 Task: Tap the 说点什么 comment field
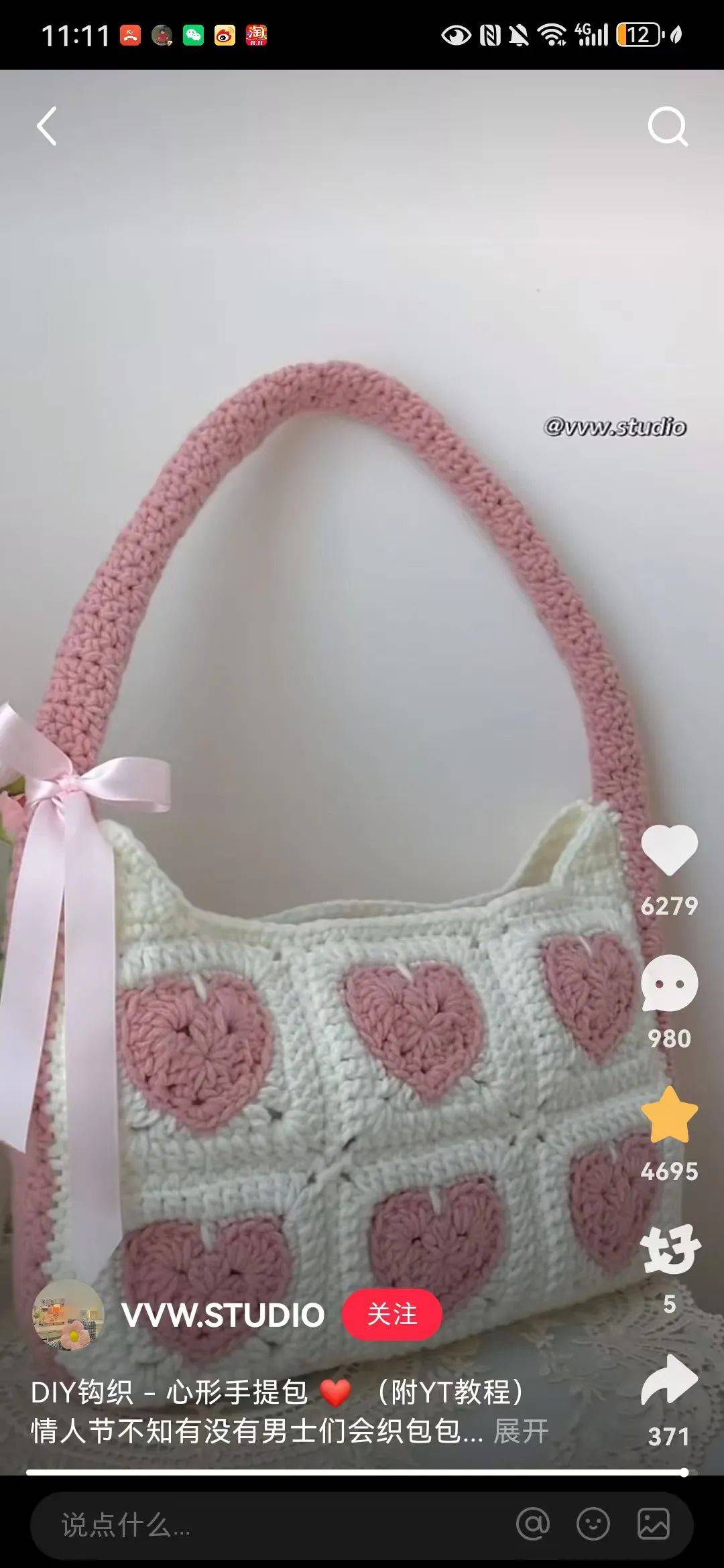click(x=268, y=1525)
